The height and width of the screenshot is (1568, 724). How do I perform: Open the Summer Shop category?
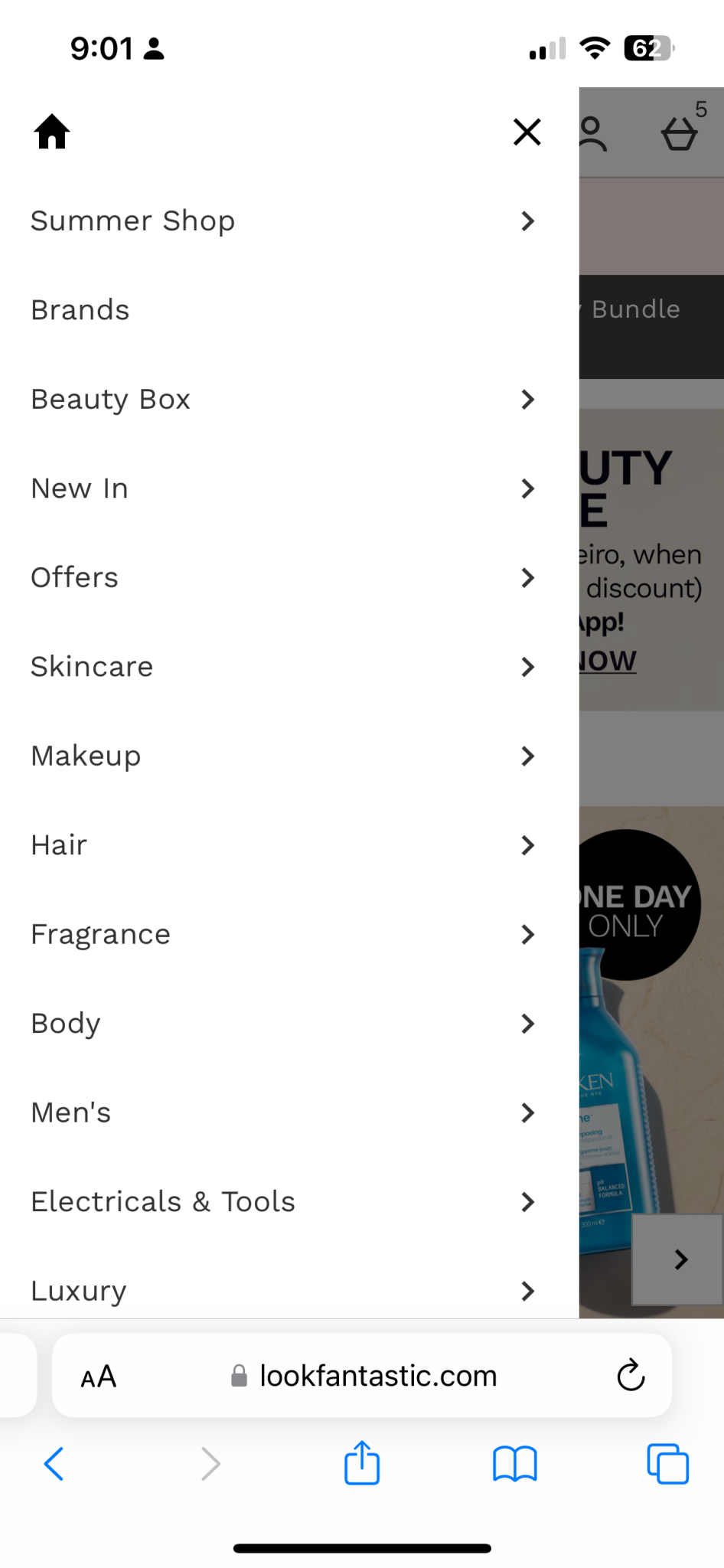(282, 221)
